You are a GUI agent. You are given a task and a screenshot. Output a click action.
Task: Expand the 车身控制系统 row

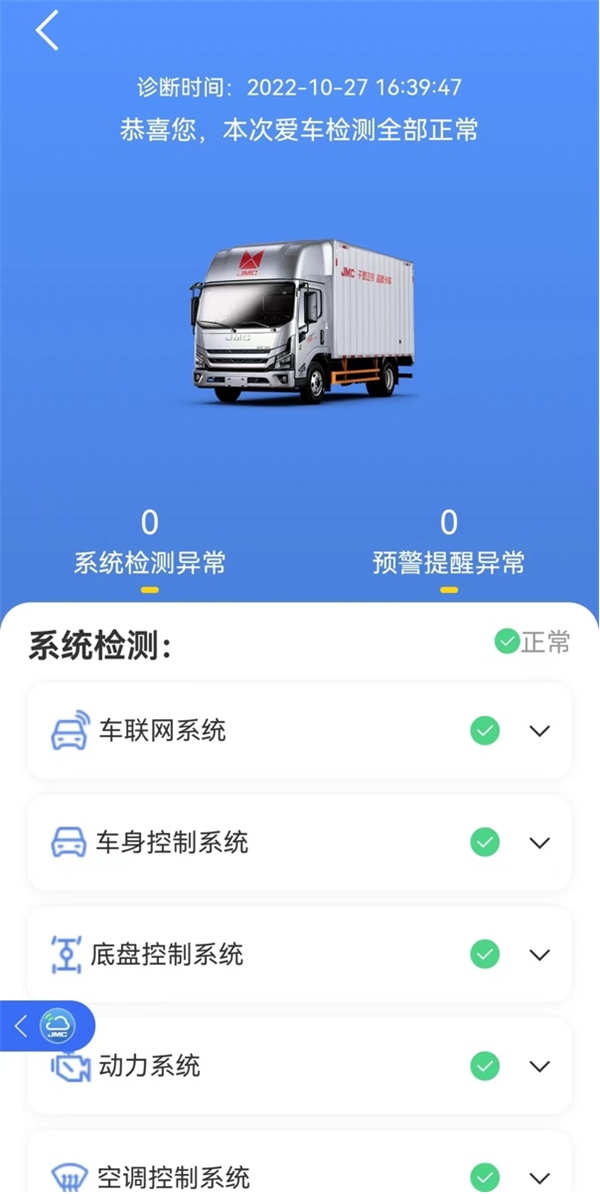coord(539,843)
